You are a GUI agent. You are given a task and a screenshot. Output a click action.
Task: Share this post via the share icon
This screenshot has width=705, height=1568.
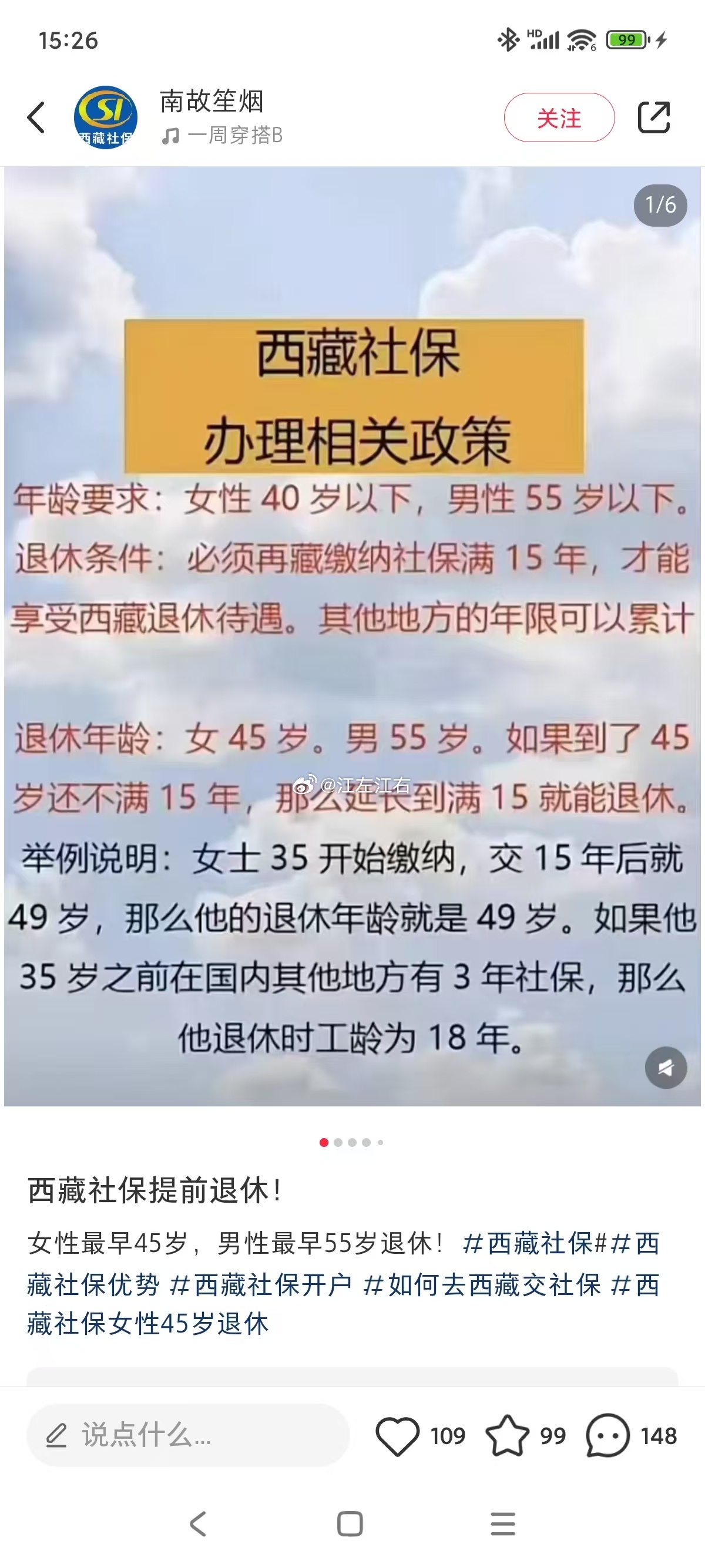click(654, 117)
